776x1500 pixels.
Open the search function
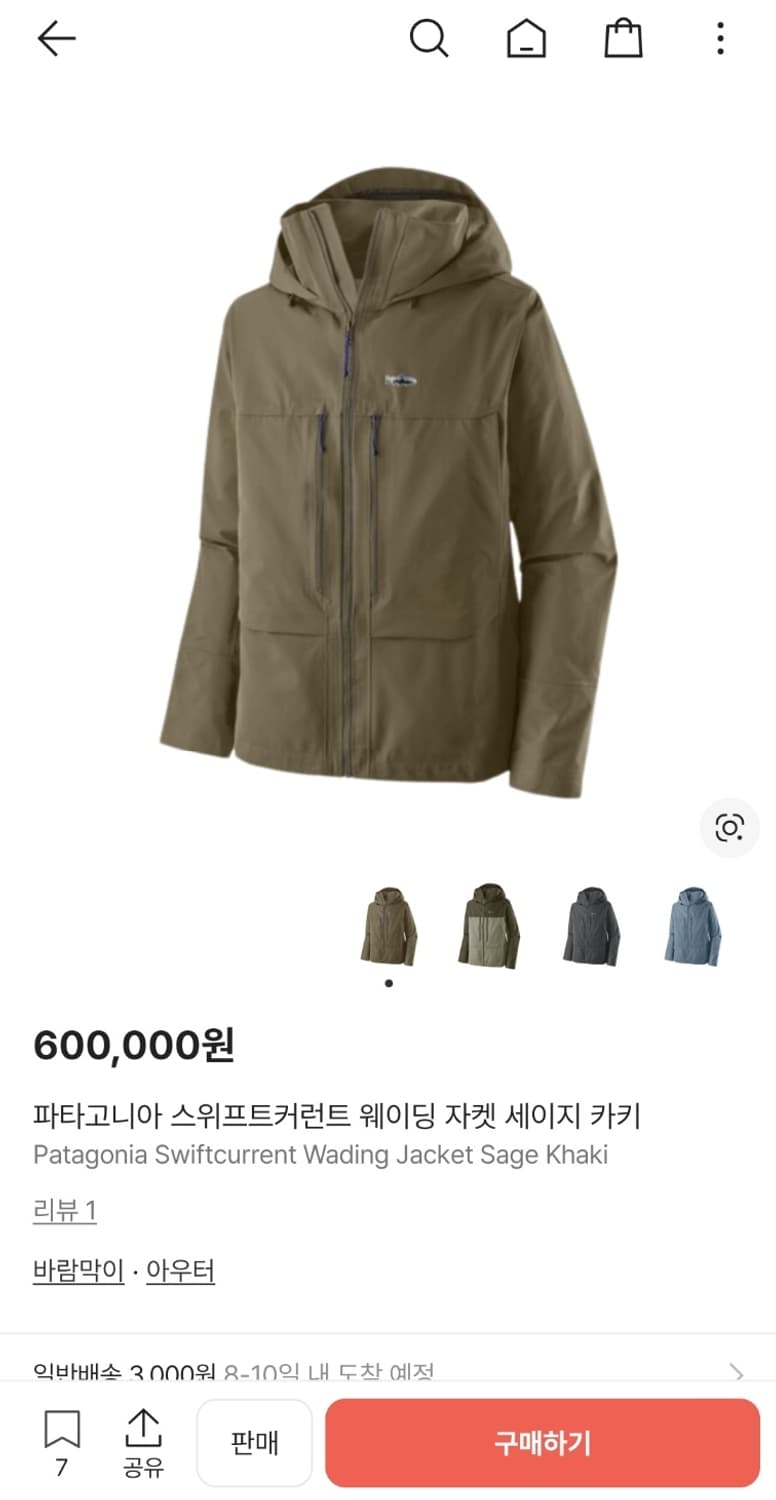[x=430, y=38]
